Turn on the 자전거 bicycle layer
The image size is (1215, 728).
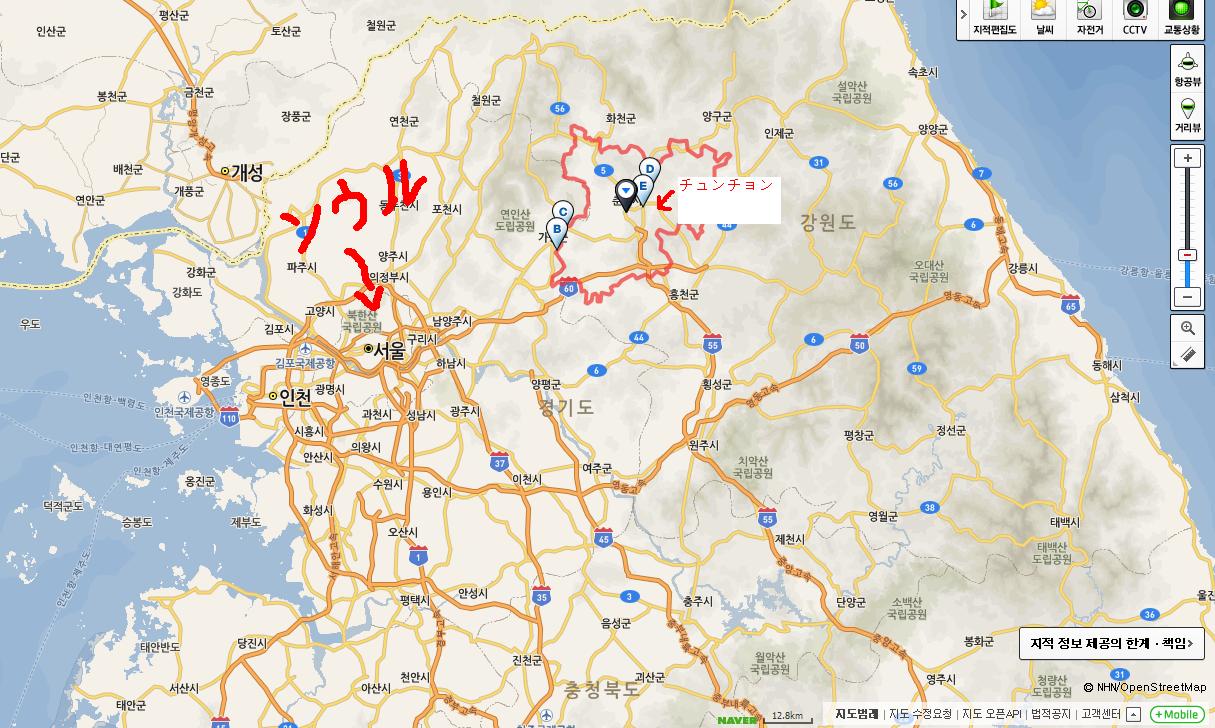tap(1089, 18)
